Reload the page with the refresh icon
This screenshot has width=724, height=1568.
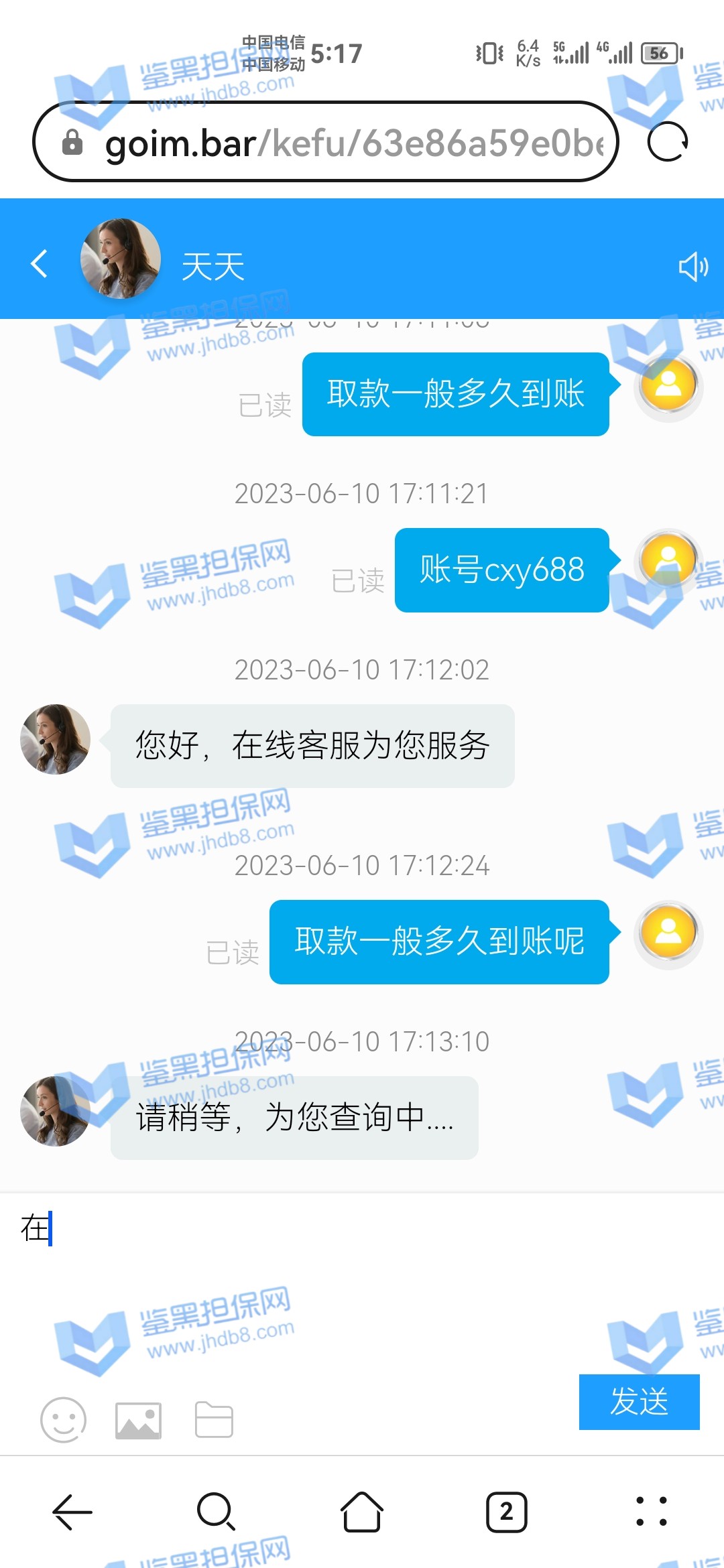click(668, 142)
